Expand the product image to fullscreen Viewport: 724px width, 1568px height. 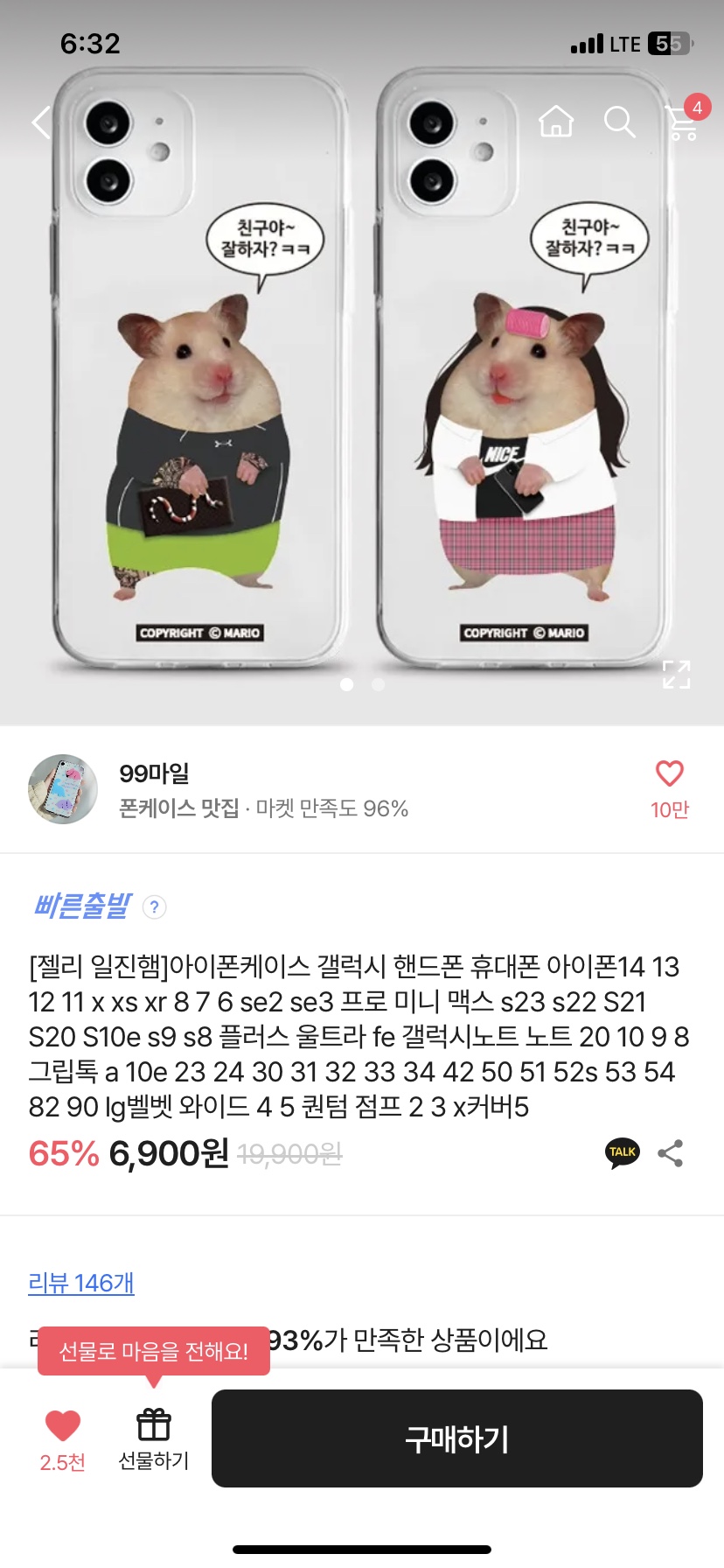pos(677,675)
